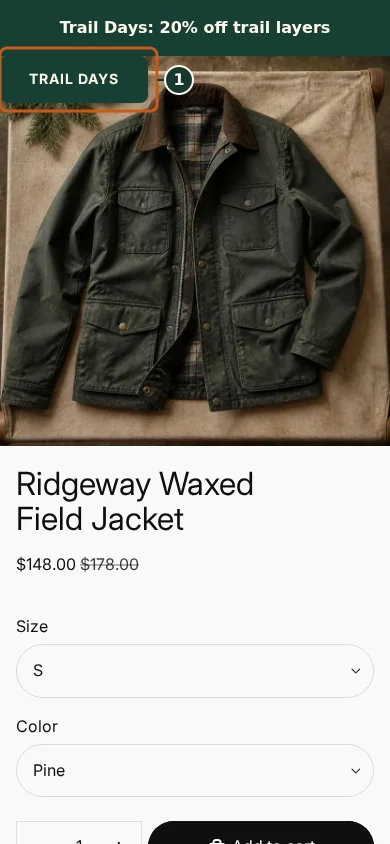This screenshot has height=844, width=390.
Task: Tap the TRAIL DAYS badge button
Action: tap(74, 79)
